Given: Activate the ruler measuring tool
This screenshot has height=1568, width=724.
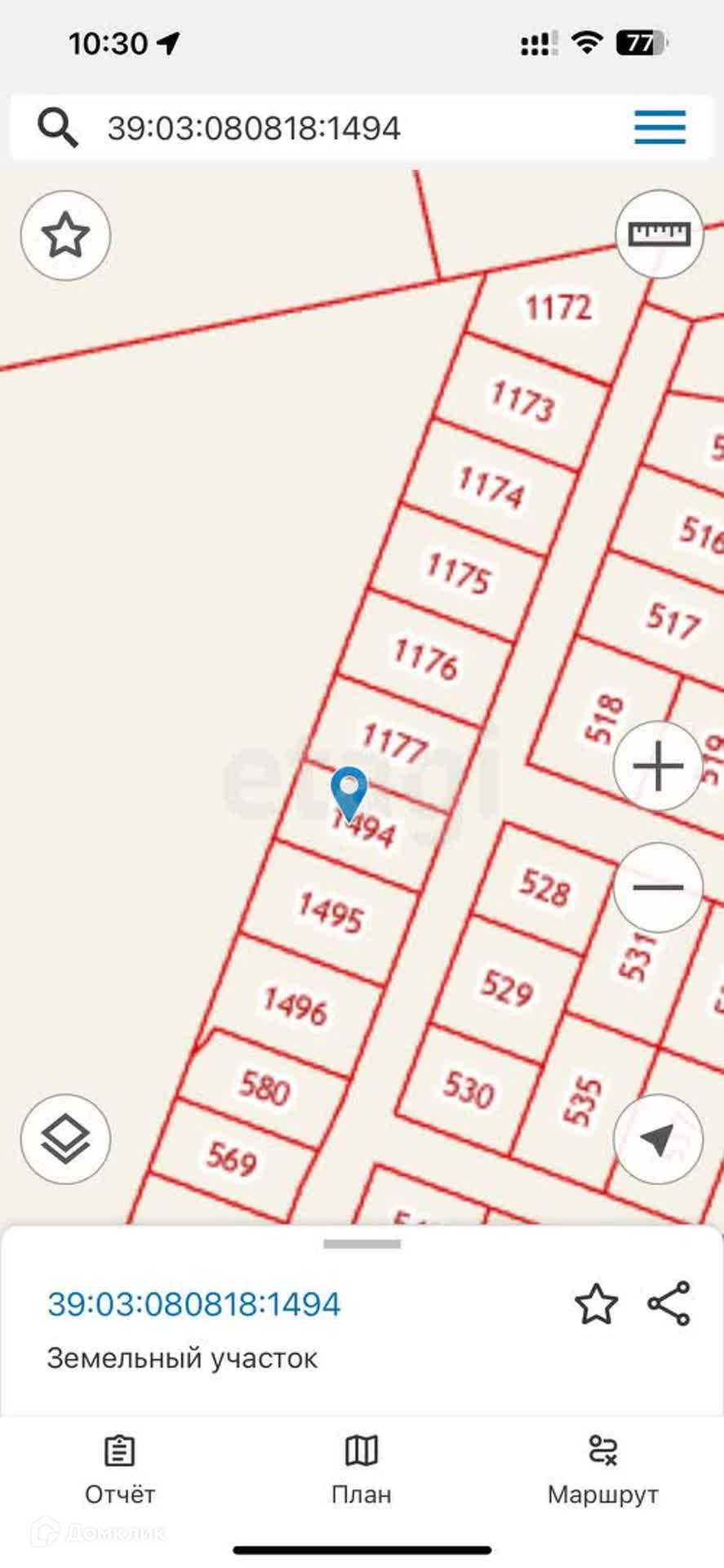Looking at the screenshot, I should pos(659,234).
